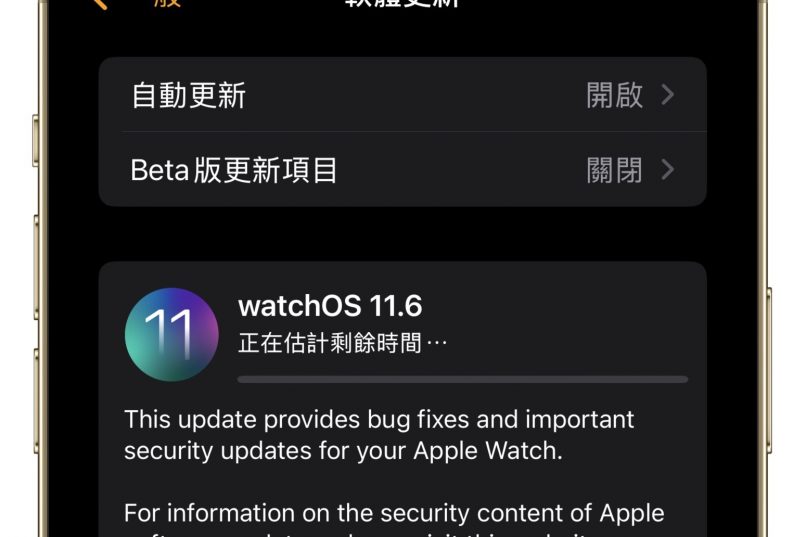Open the Beta版更新項目 row

click(x=402, y=170)
